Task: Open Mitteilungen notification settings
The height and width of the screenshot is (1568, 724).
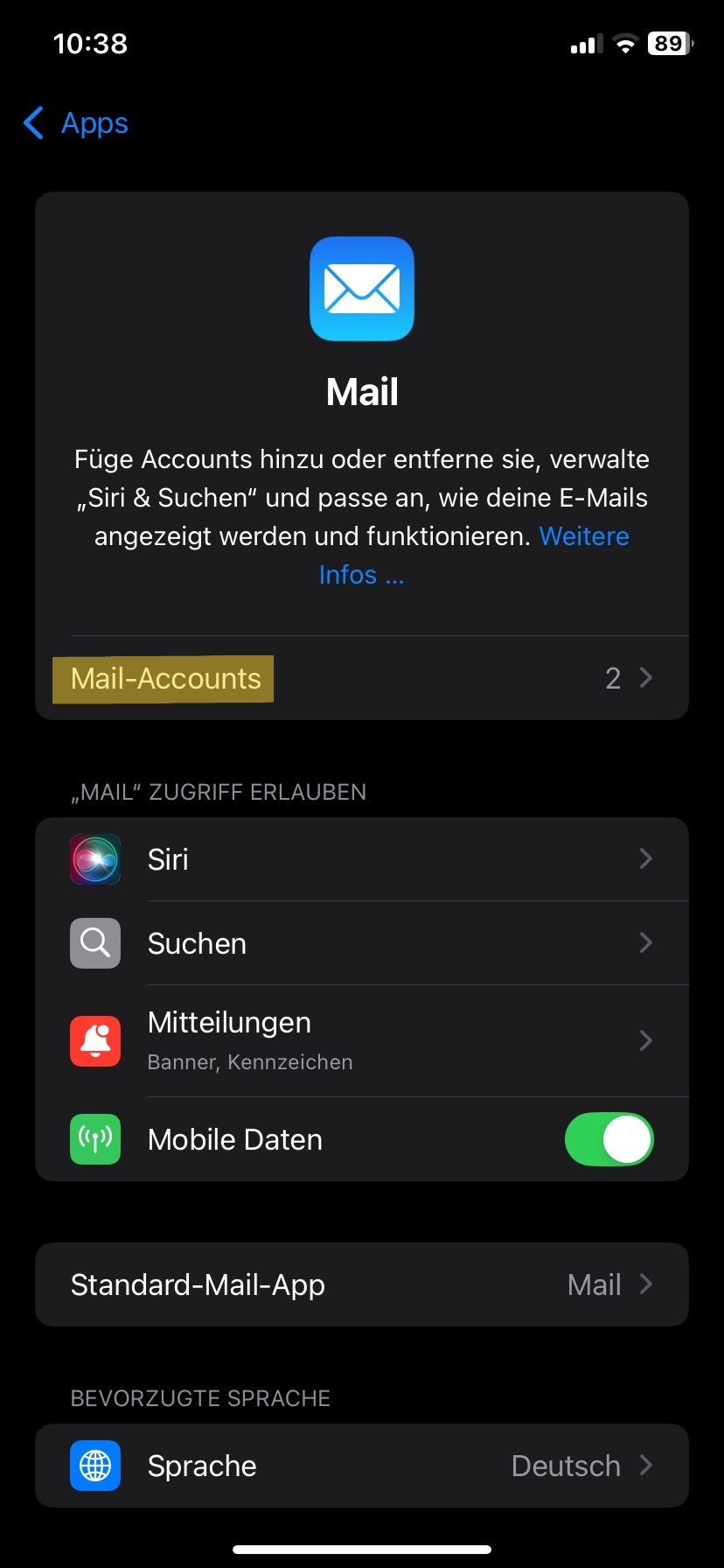Action: coord(362,1040)
